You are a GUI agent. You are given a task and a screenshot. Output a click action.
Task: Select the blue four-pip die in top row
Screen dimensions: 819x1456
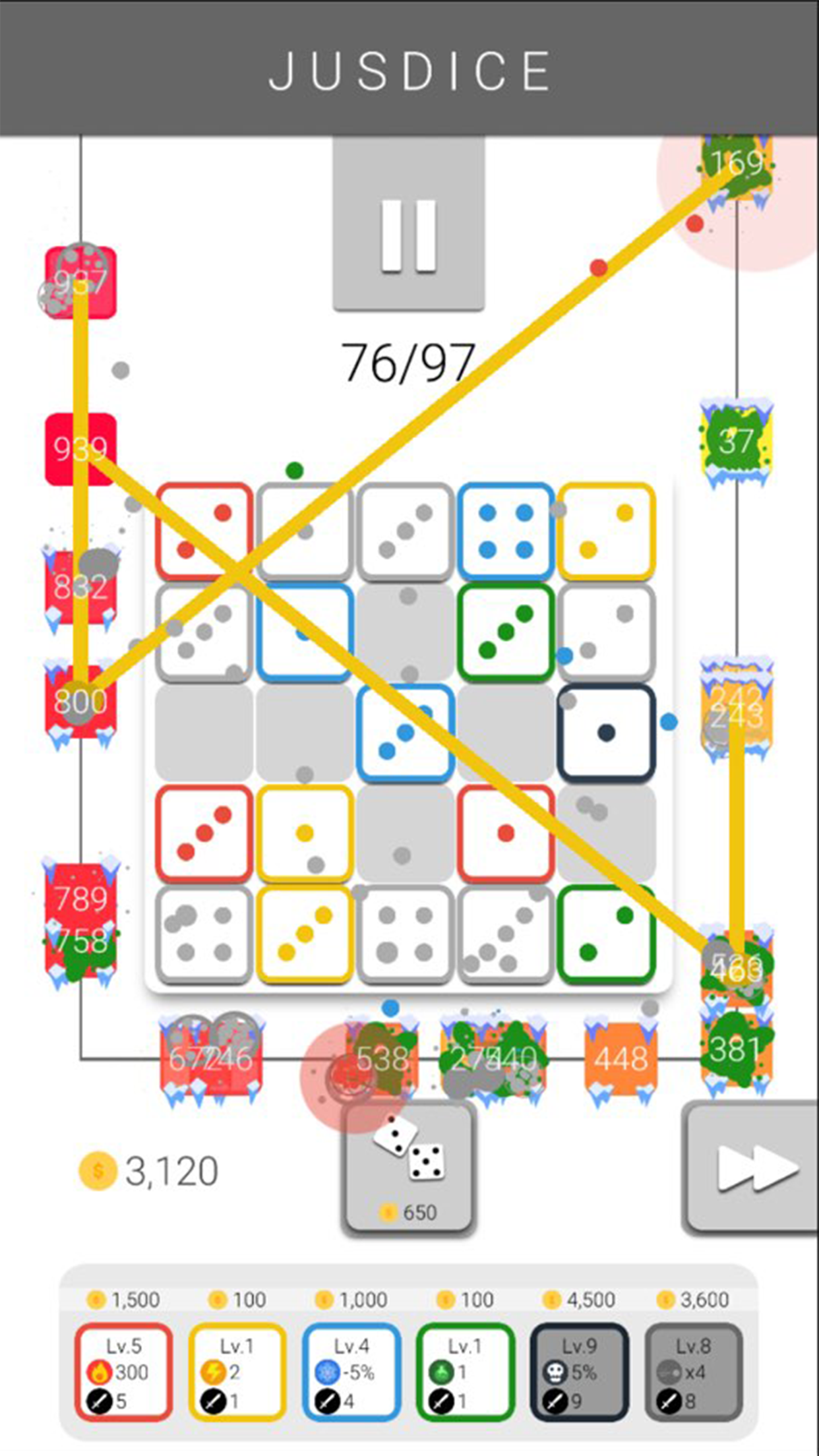click(506, 528)
